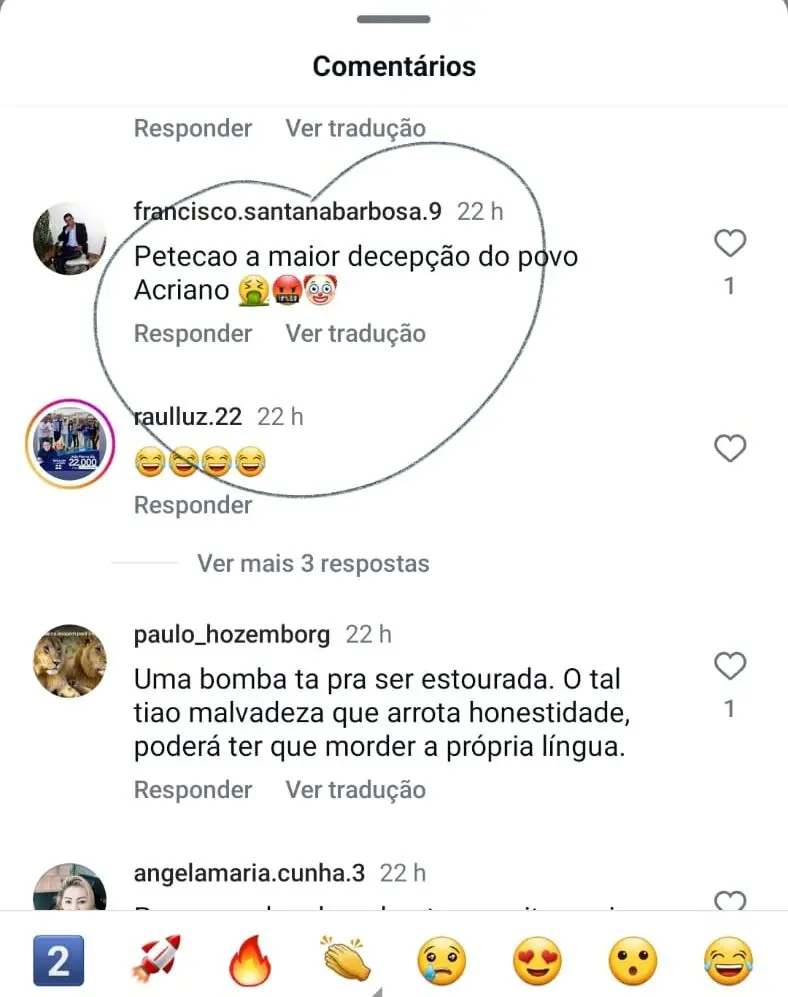View raulluz.22's story from avatar

[x=69, y=443]
